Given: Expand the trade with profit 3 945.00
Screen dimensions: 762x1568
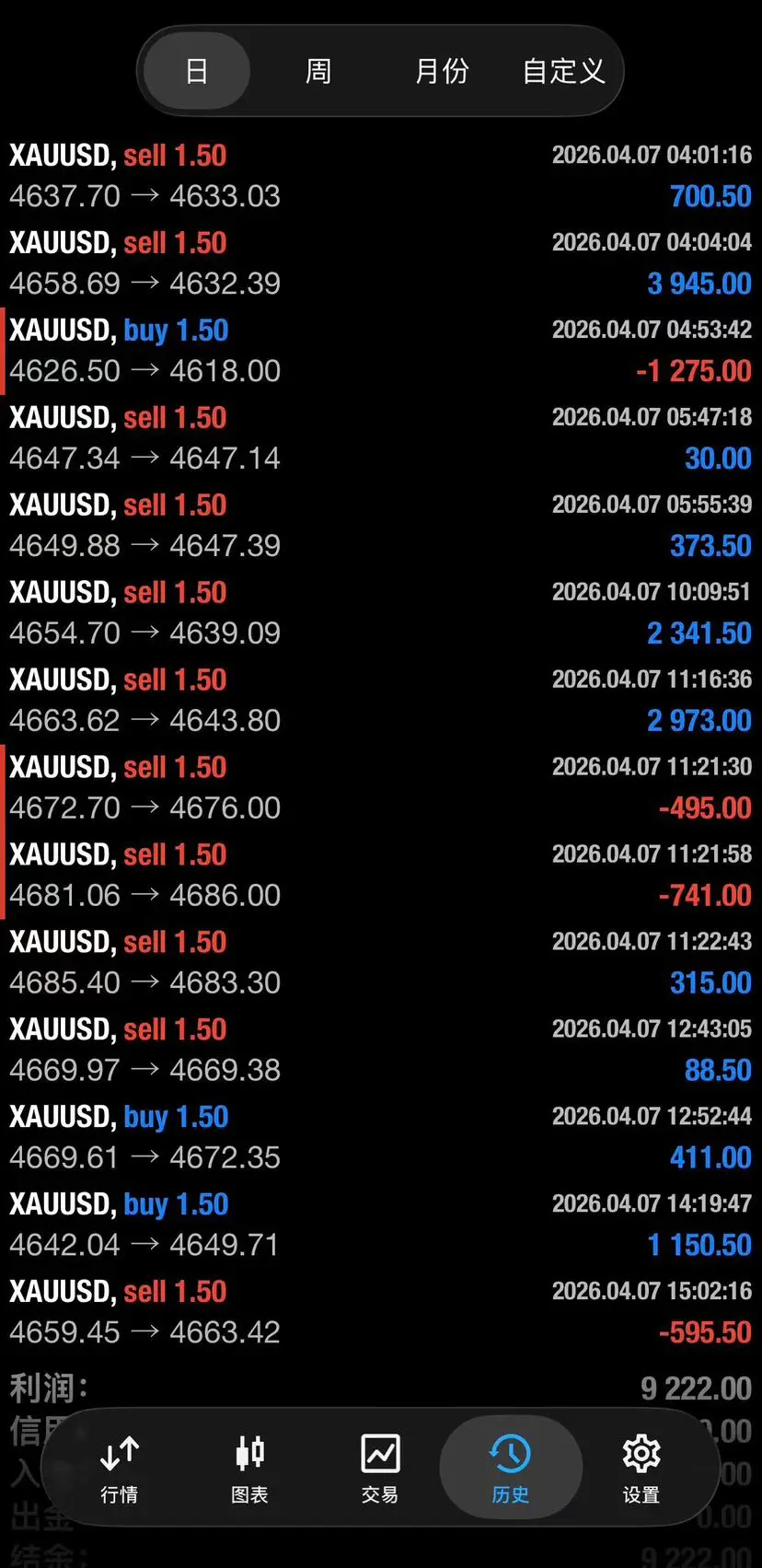Looking at the screenshot, I should [381, 263].
